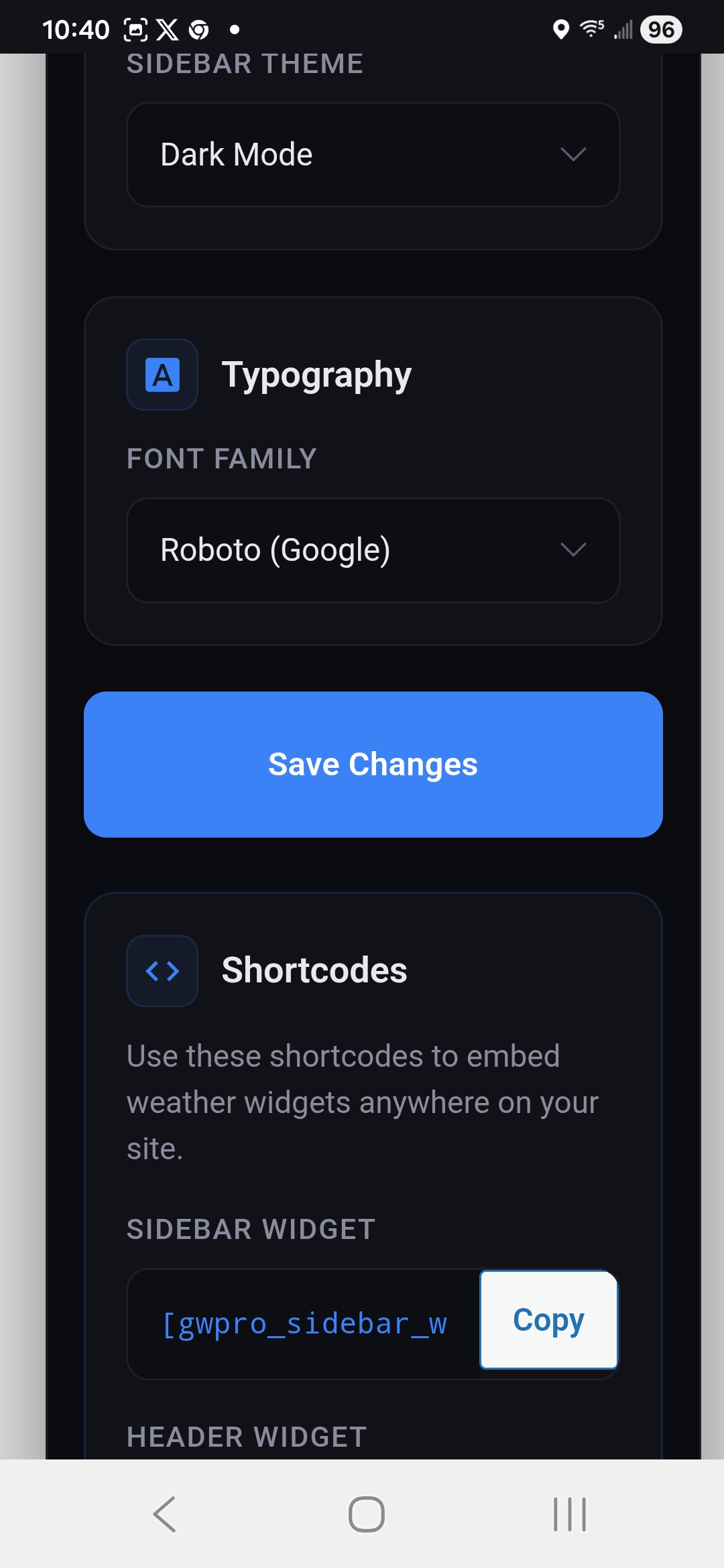Viewport: 724px width, 1568px height.
Task: Expand the Font Family dropdown showing Roboto (Google)
Action: [373, 550]
